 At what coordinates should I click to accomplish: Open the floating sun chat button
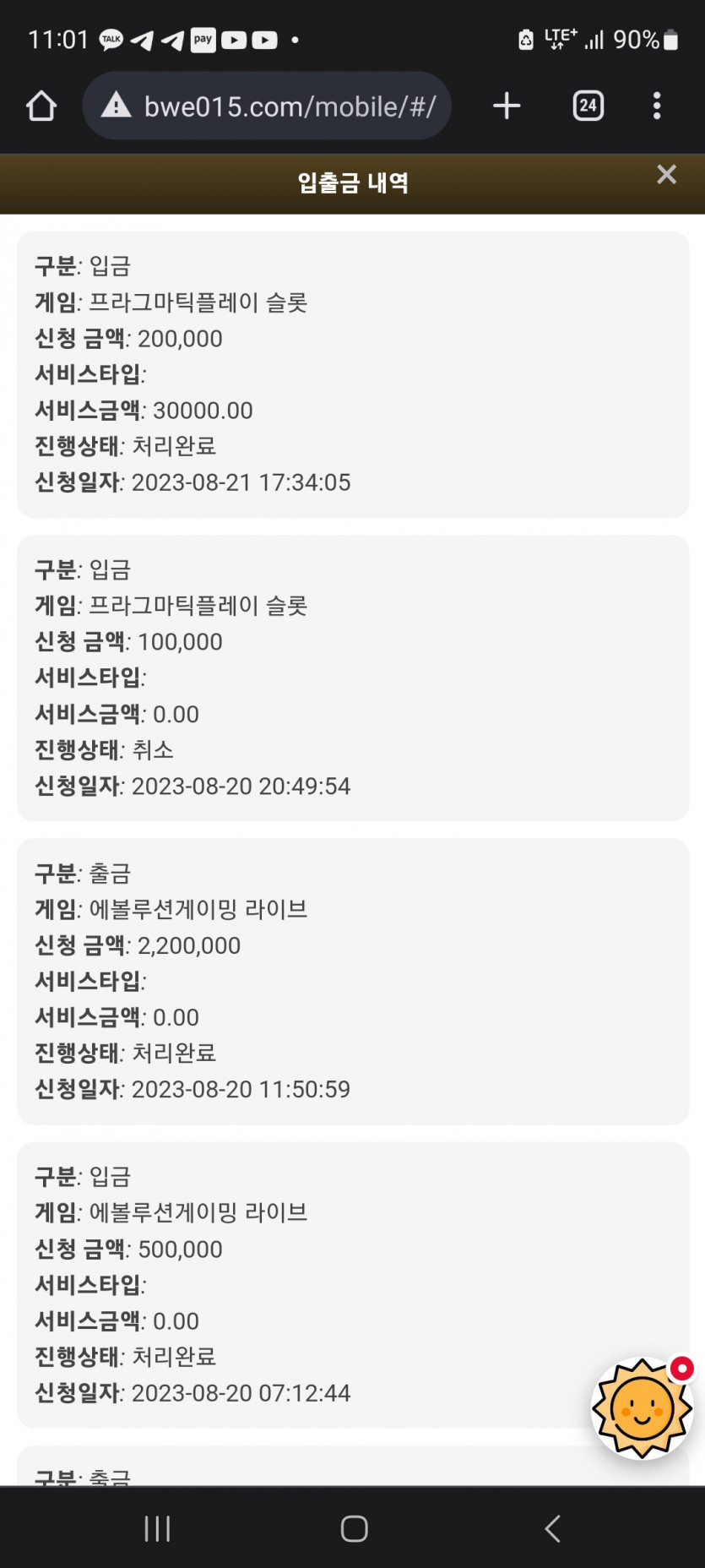pos(643,1408)
